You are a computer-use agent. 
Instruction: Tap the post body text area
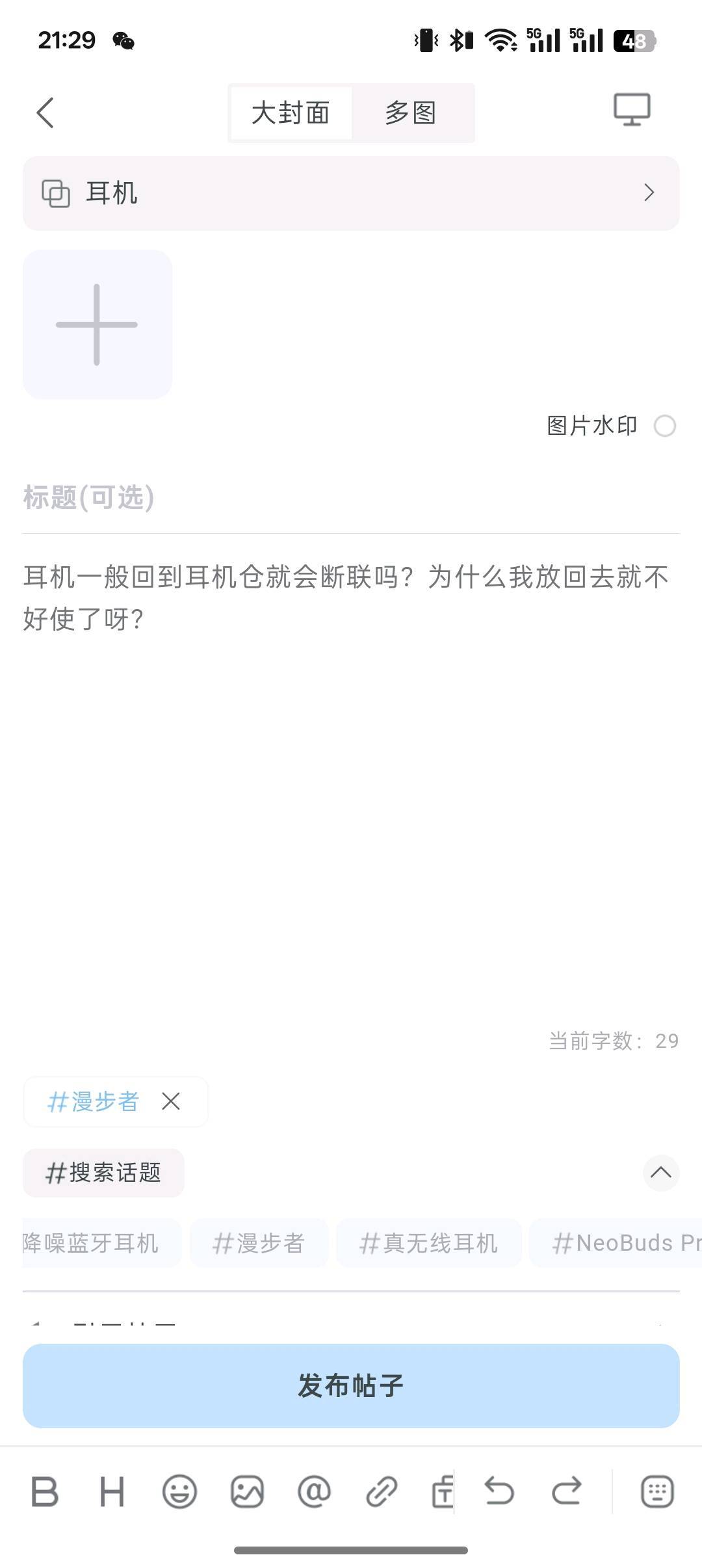point(351,780)
